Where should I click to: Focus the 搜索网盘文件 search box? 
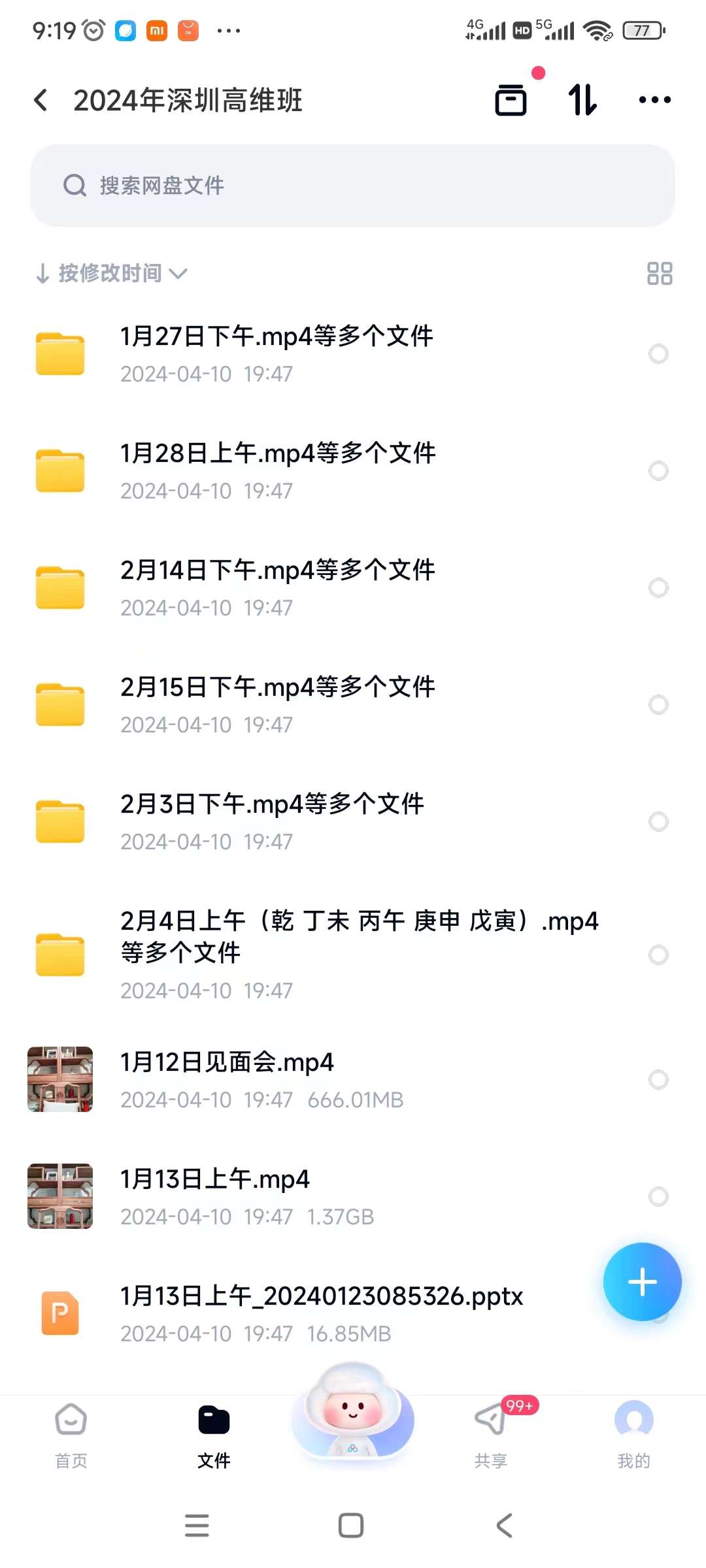353,186
